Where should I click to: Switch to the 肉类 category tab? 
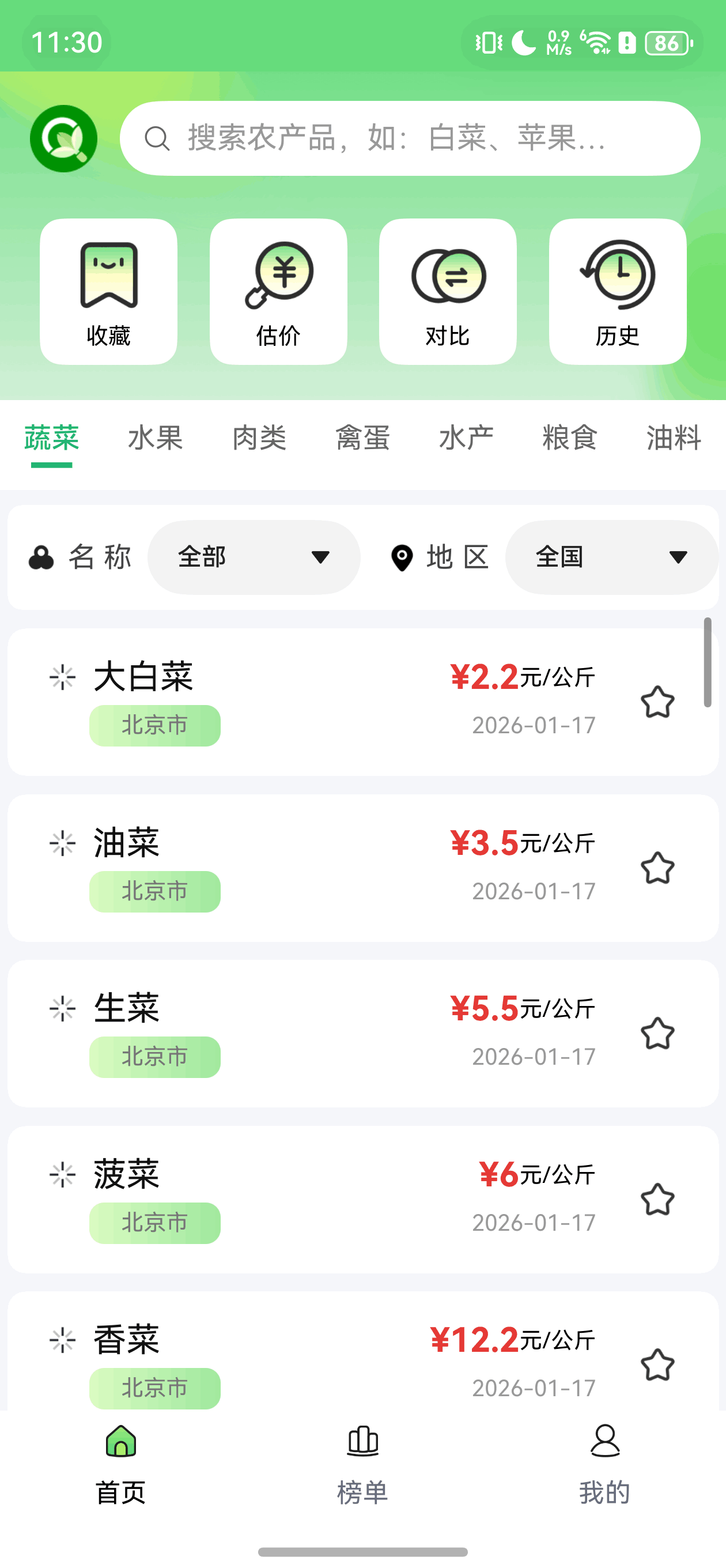(x=259, y=438)
